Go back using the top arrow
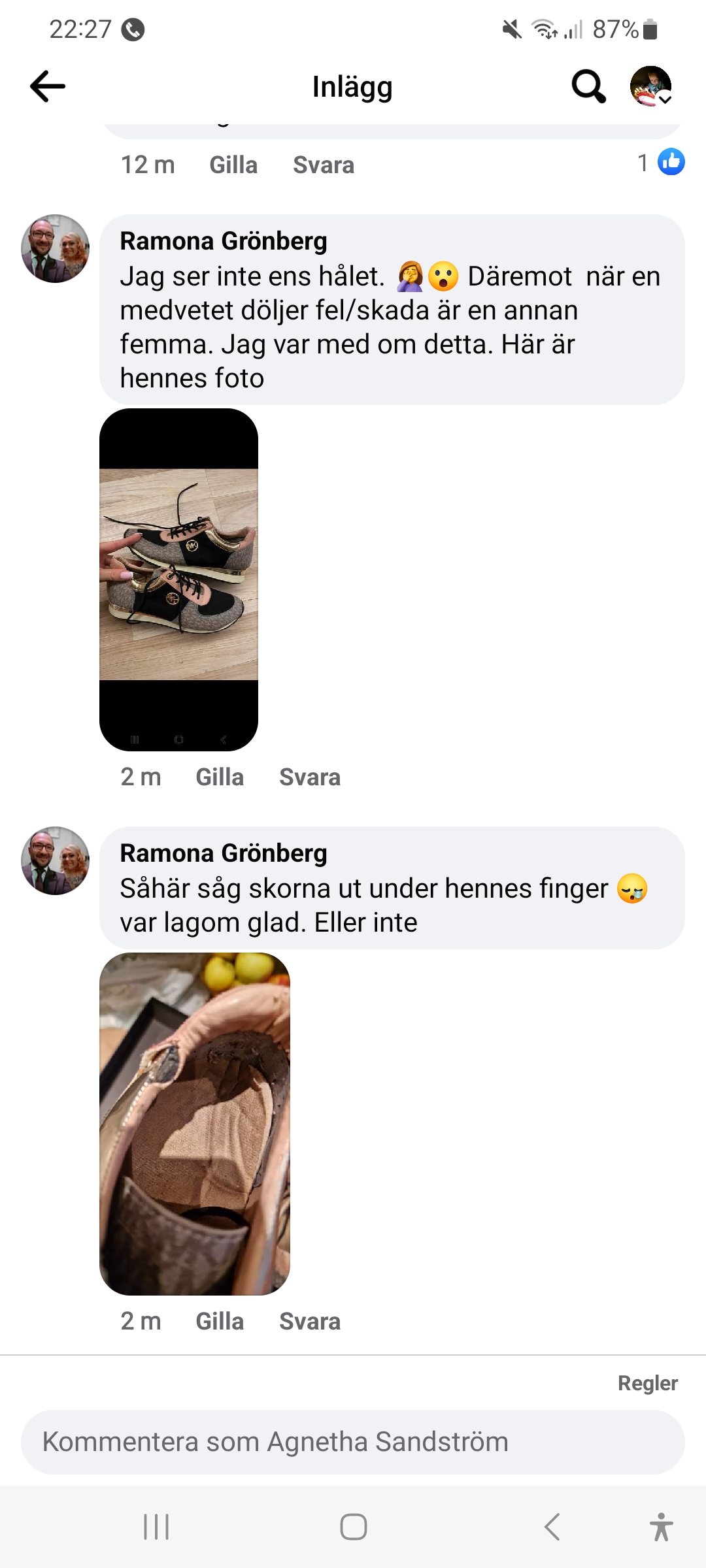This screenshot has width=706, height=1568. [x=48, y=86]
